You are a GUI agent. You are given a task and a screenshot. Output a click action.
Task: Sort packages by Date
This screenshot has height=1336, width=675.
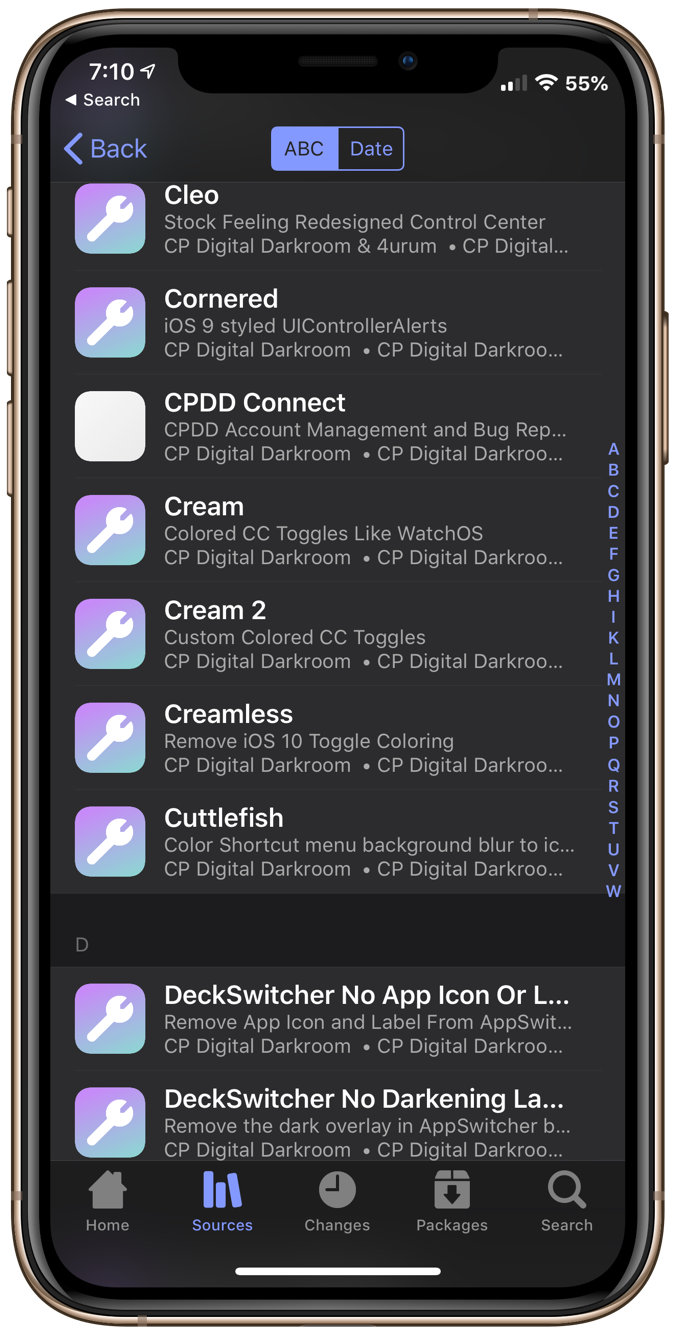click(371, 149)
